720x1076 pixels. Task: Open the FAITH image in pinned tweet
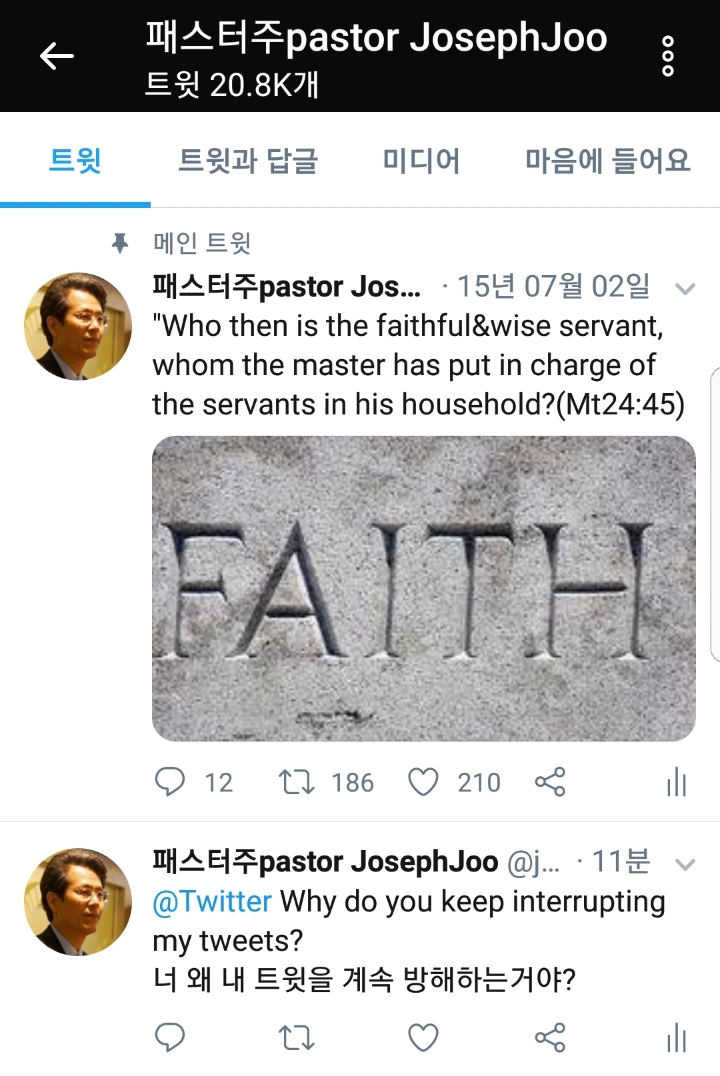click(x=423, y=588)
